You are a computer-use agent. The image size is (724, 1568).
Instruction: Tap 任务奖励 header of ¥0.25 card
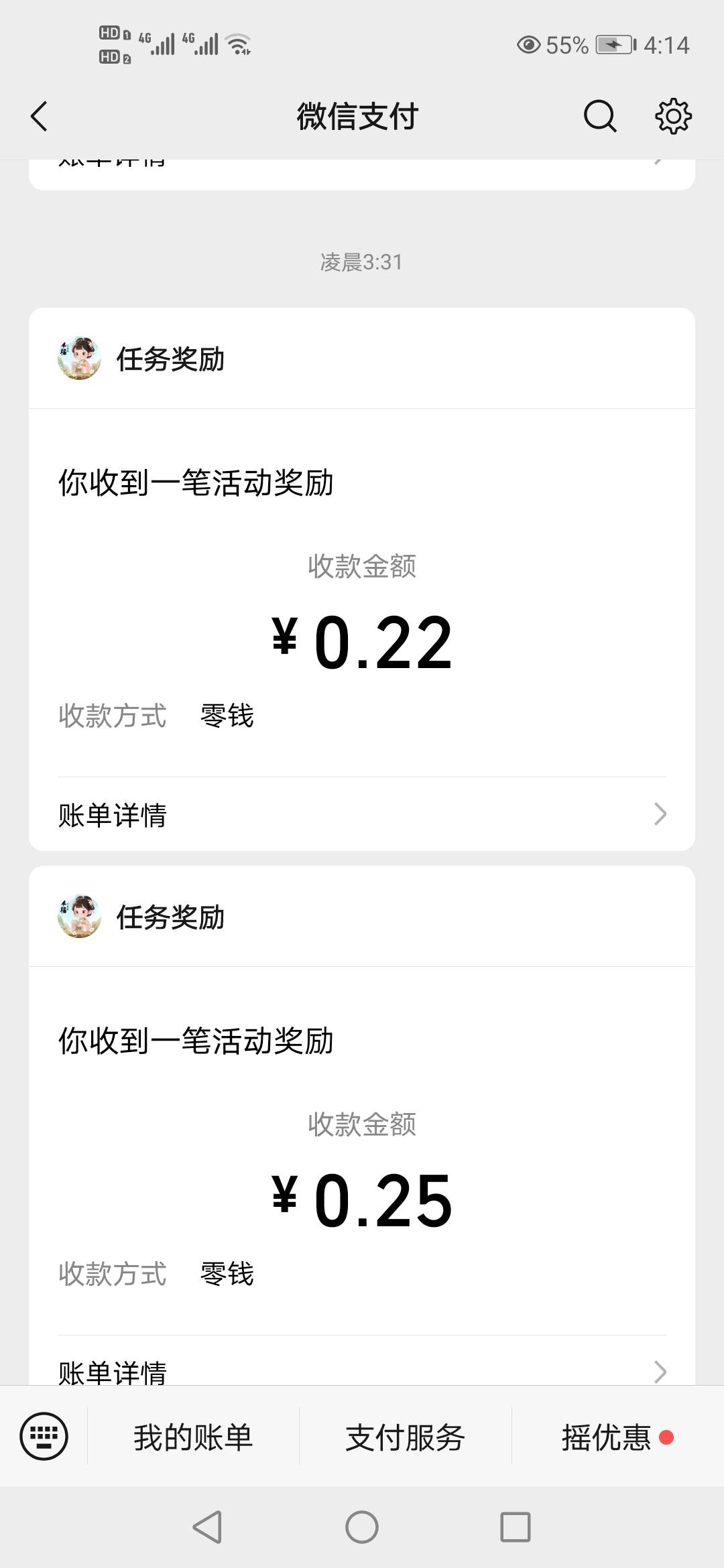(362, 917)
